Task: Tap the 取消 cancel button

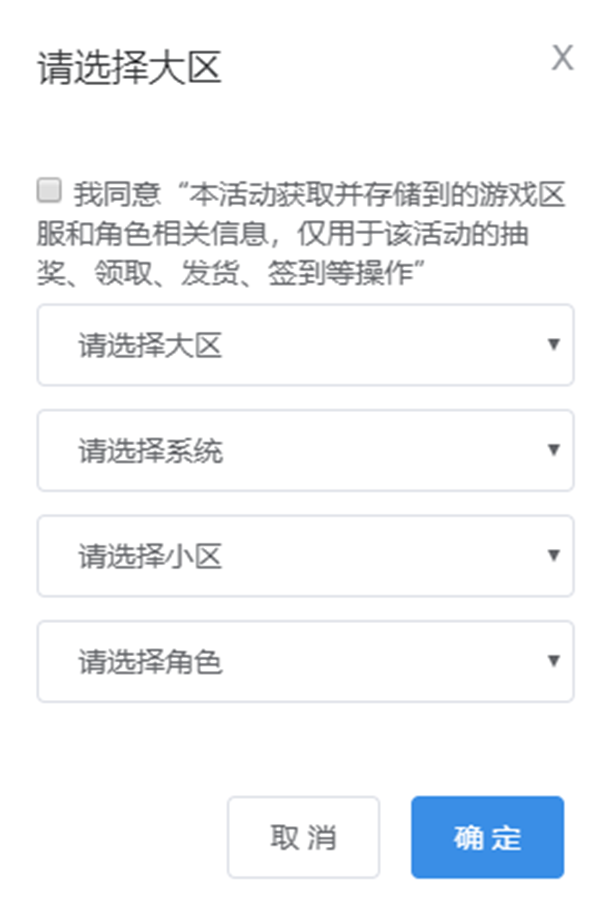Action: pos(303,837)
